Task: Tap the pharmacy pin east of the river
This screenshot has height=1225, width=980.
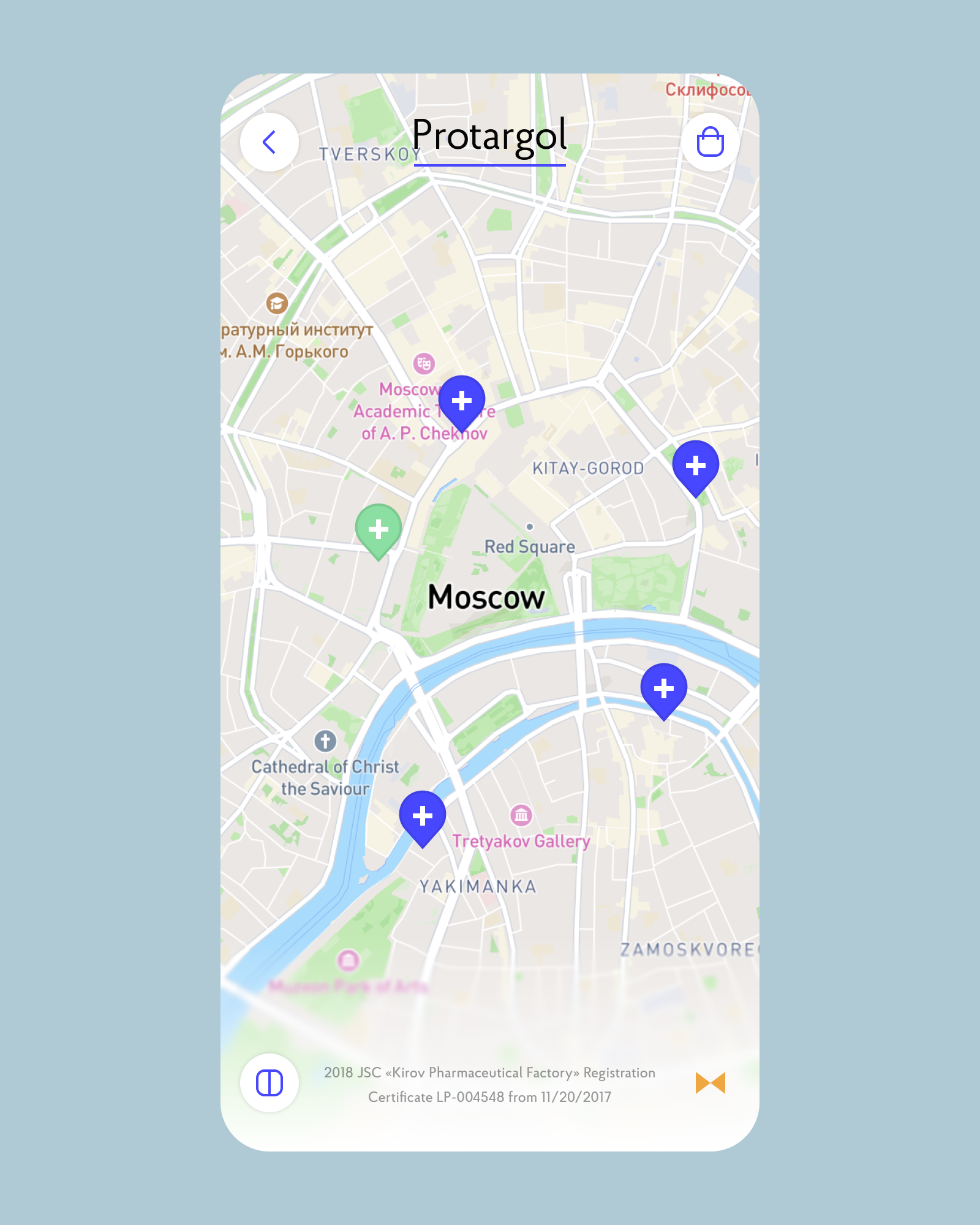Action: click(664, 688)
